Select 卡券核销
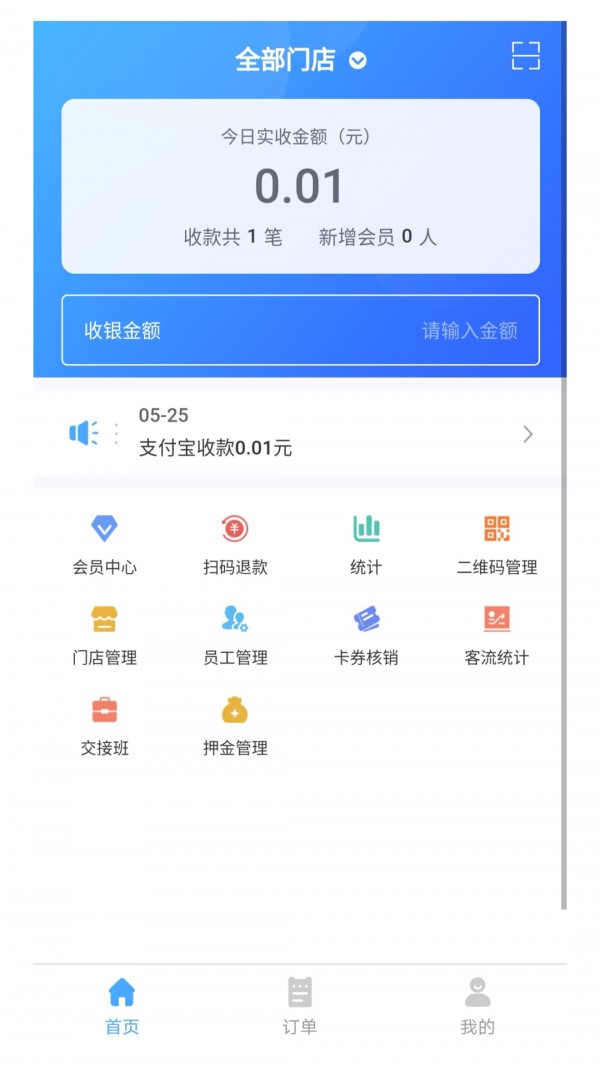 click(366, 634)
